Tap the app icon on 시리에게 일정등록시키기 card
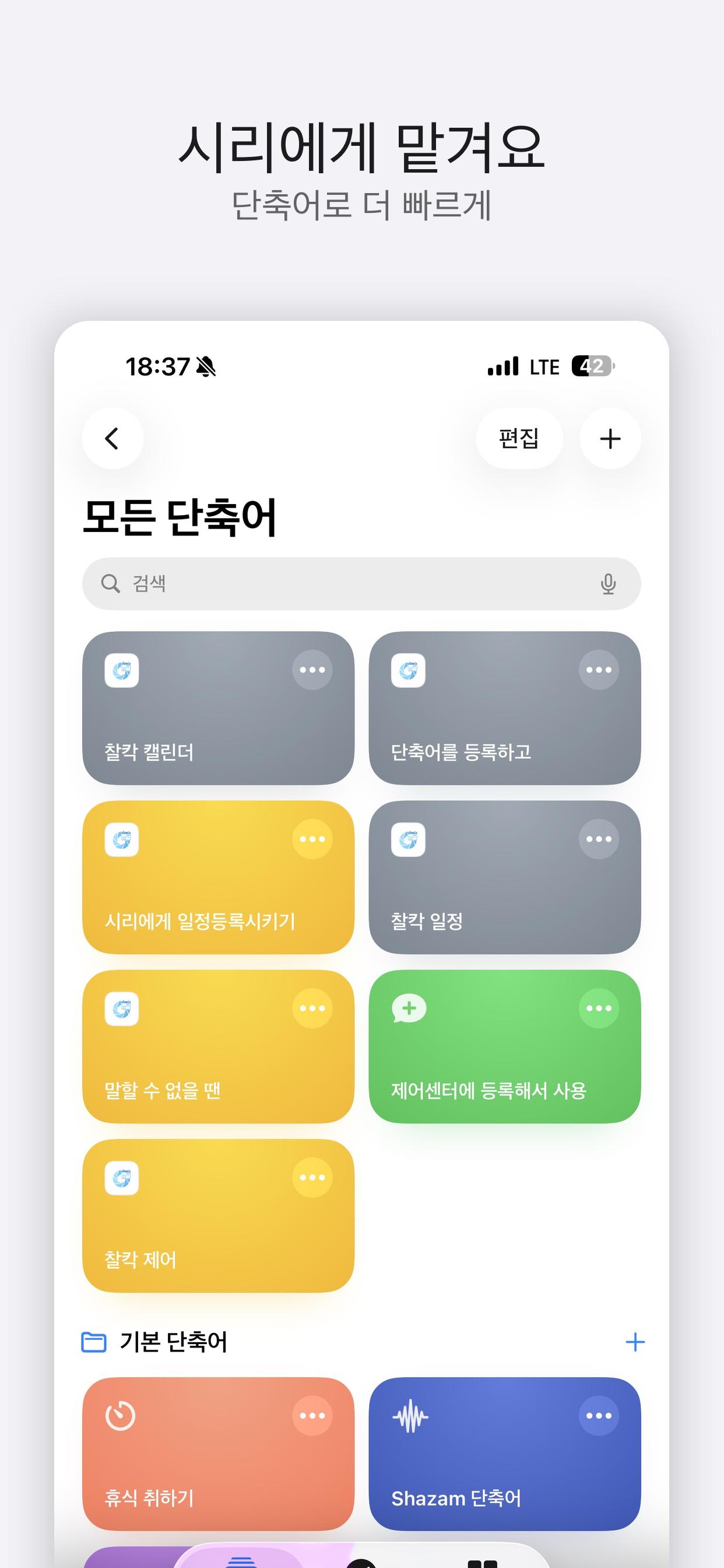Image resolution: width=724 pixels, height=1568 pixels. point(121,839)
